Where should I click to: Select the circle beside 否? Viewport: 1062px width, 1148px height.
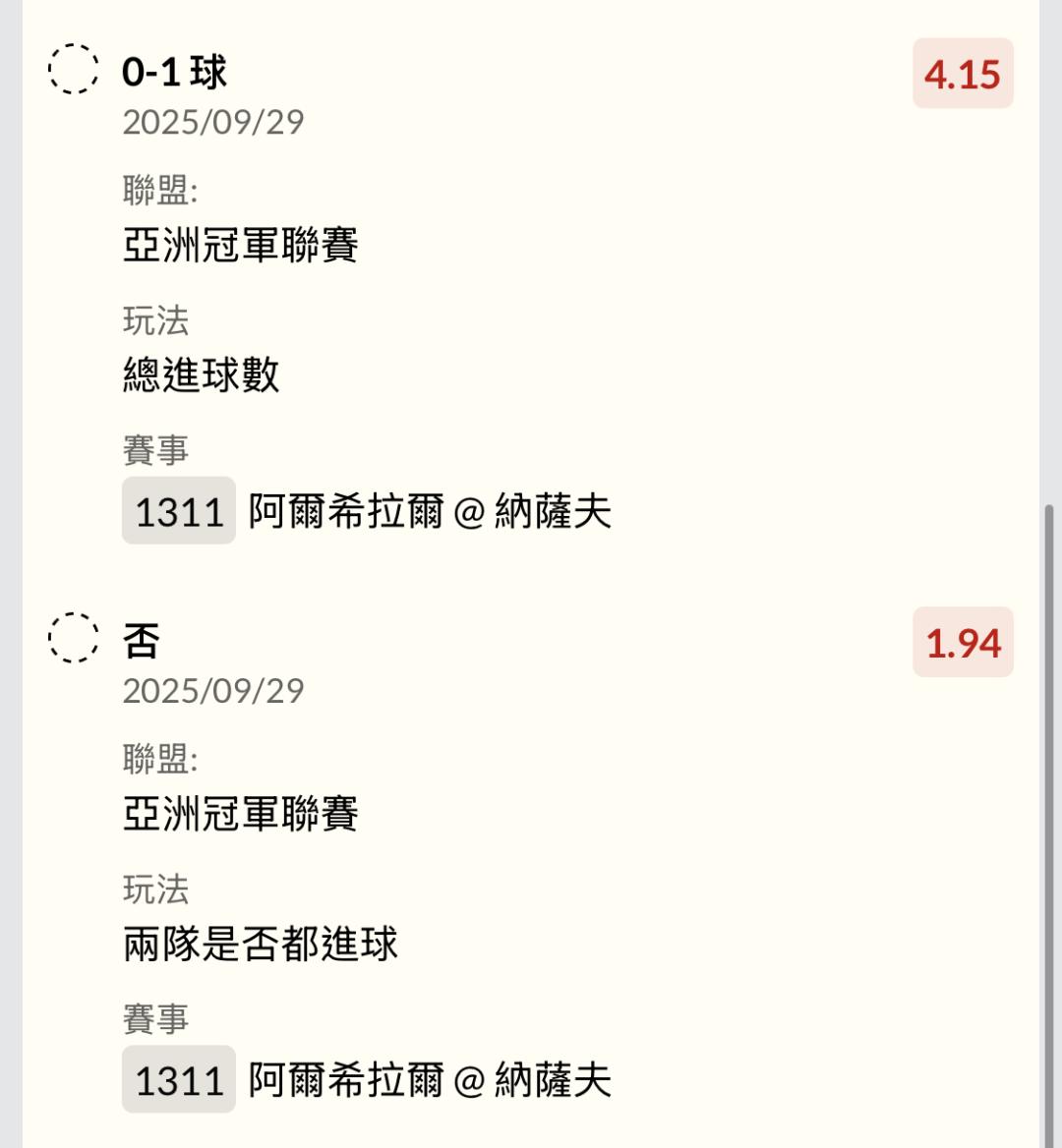tap(74, 639)
